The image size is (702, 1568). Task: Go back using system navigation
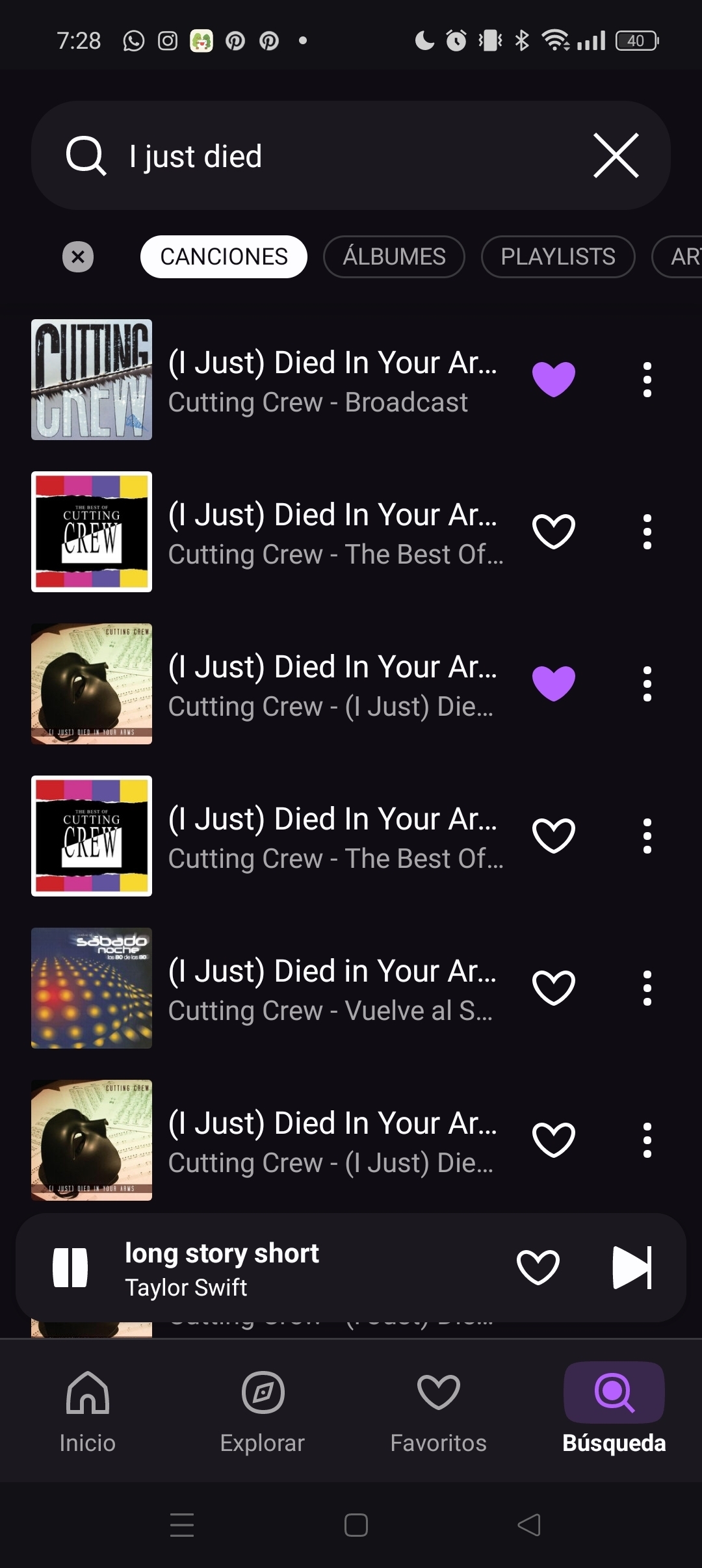[x=528, y=1525]
